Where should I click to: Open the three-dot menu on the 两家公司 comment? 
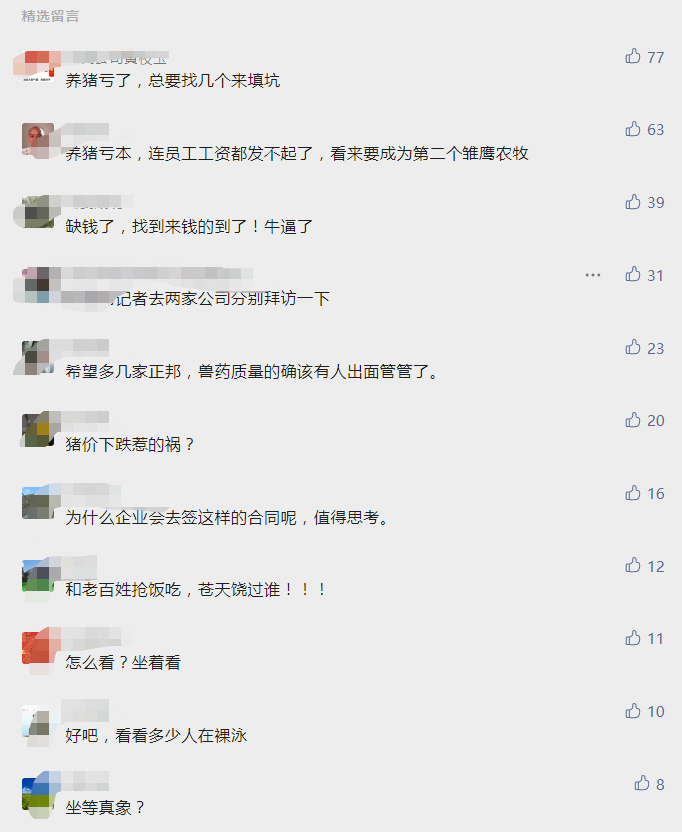click(x=594, y=275)
